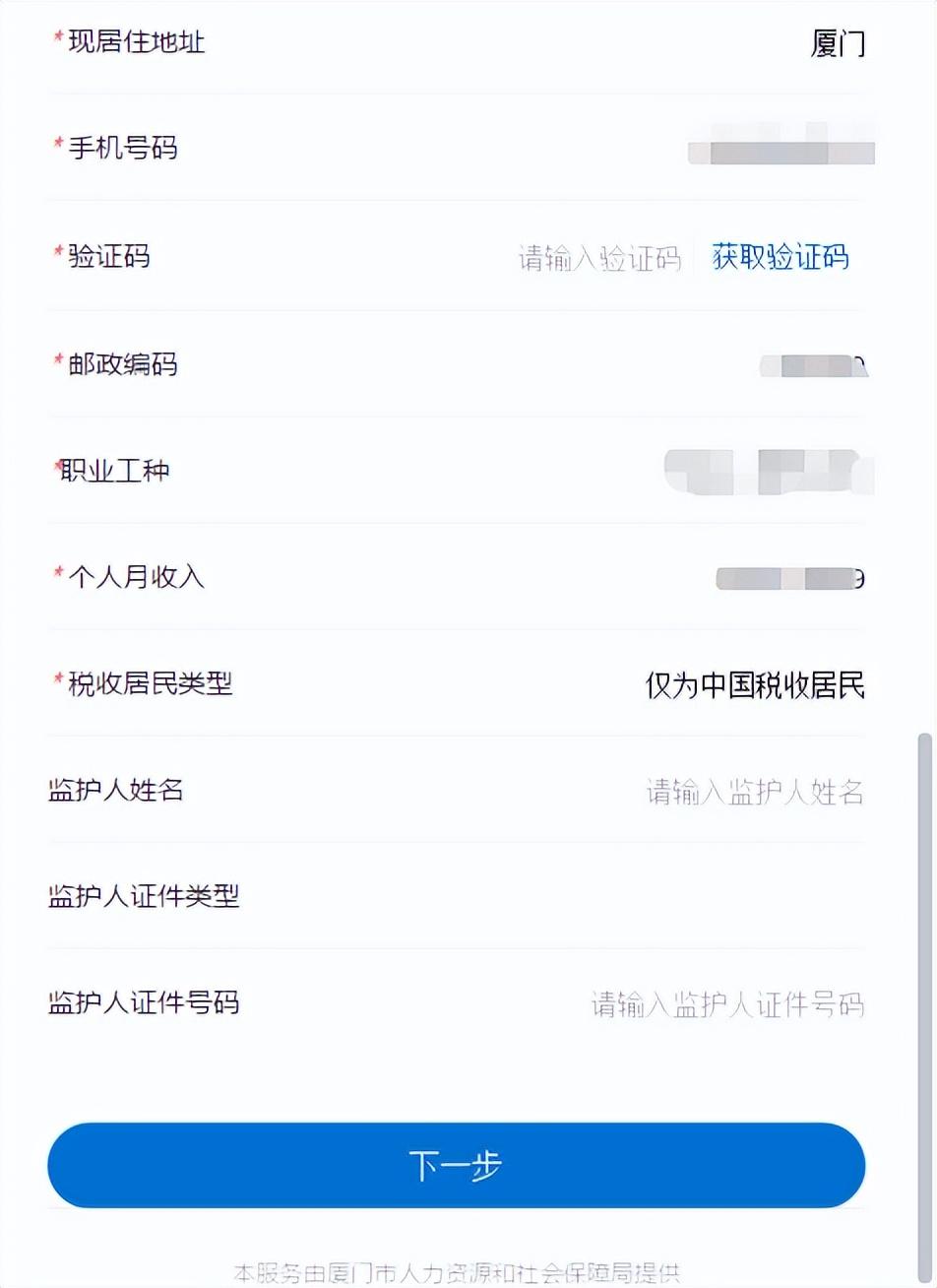Select the 职业工种 value
The width and height of the screenshot is (937, 1288).
point(768,472)
